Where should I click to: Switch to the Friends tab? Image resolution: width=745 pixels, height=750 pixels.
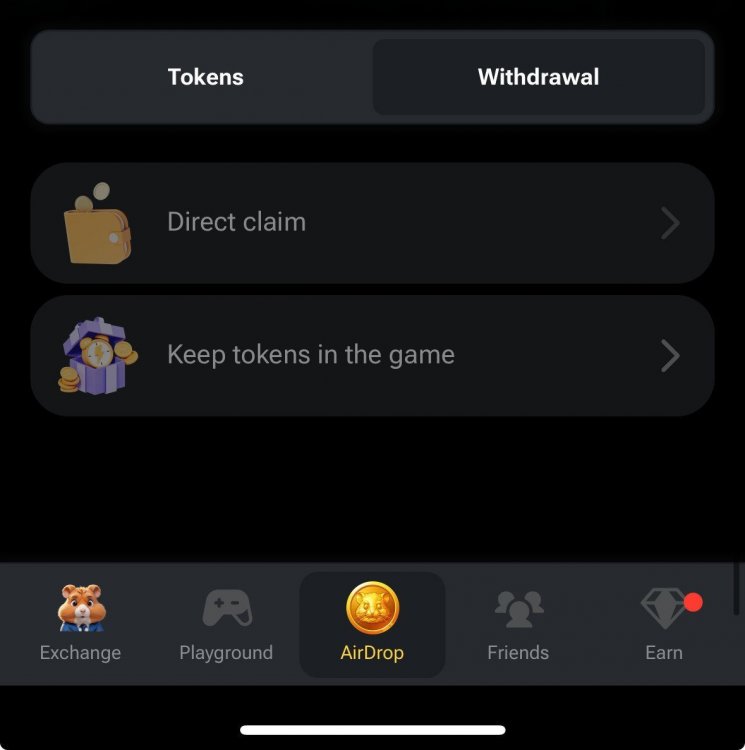(x=518, y=624)
